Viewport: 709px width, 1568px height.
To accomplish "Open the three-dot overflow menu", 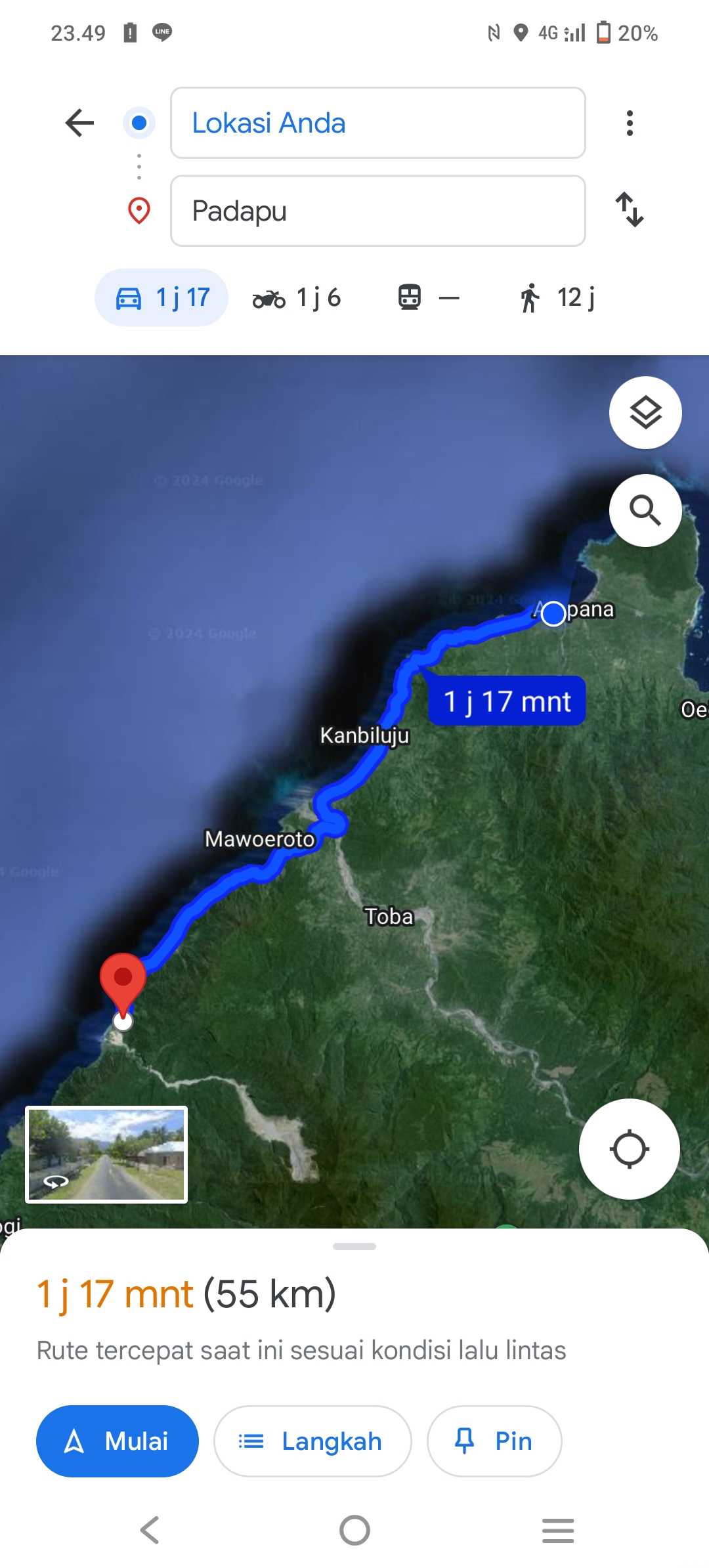I will [630, 123].
